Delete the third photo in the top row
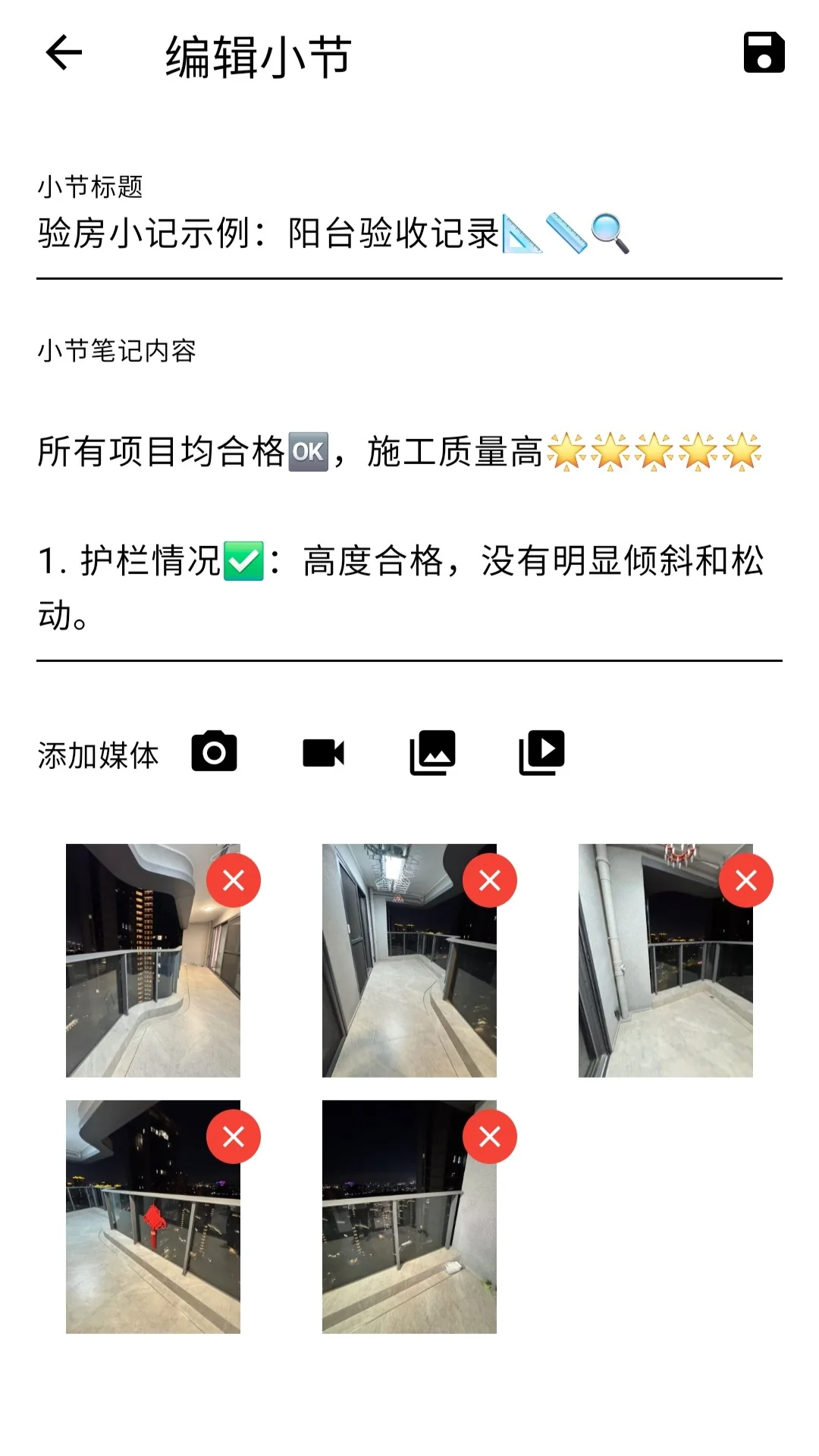Viewport: 819px width, 1456px height. point(746,880)
